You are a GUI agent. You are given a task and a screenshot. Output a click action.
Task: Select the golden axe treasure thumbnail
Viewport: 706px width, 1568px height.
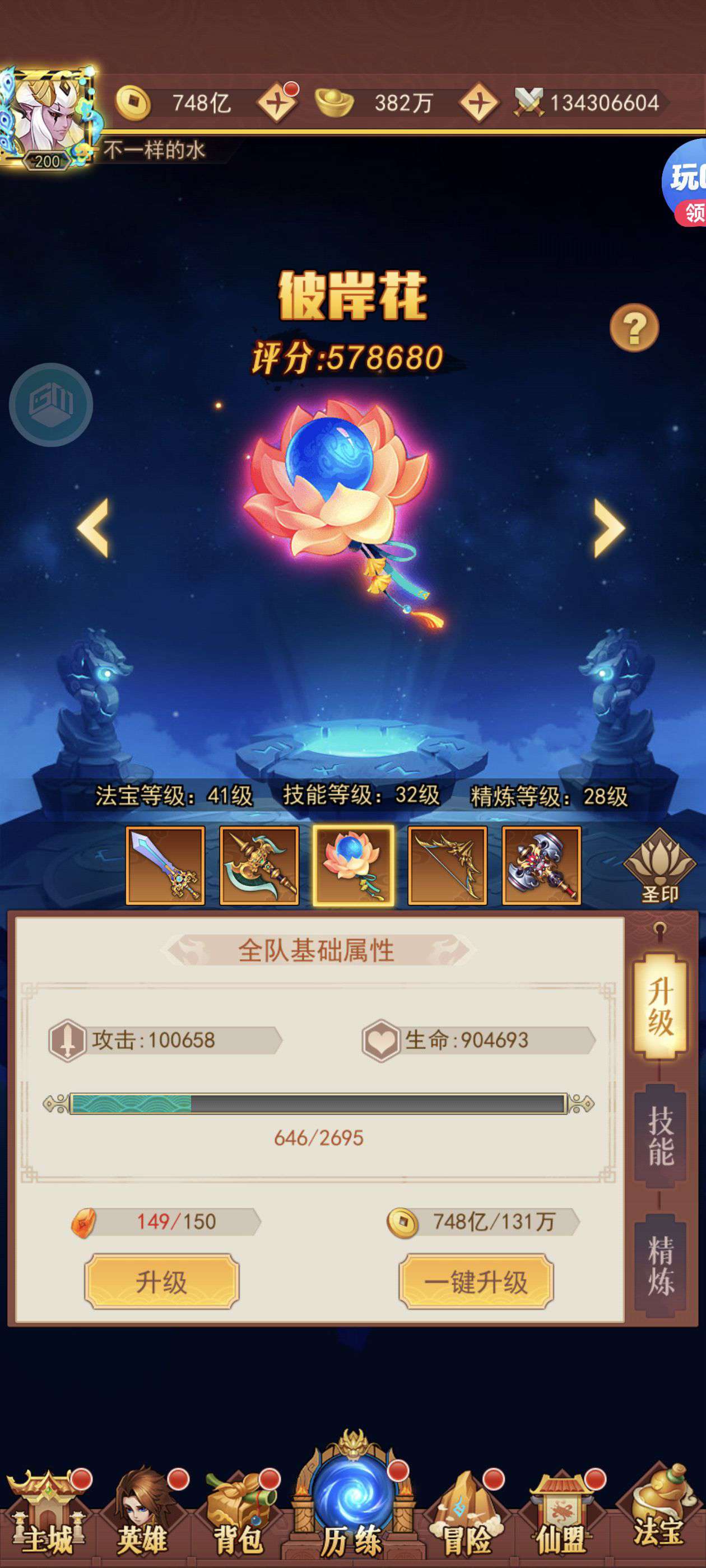pos(259,865)
